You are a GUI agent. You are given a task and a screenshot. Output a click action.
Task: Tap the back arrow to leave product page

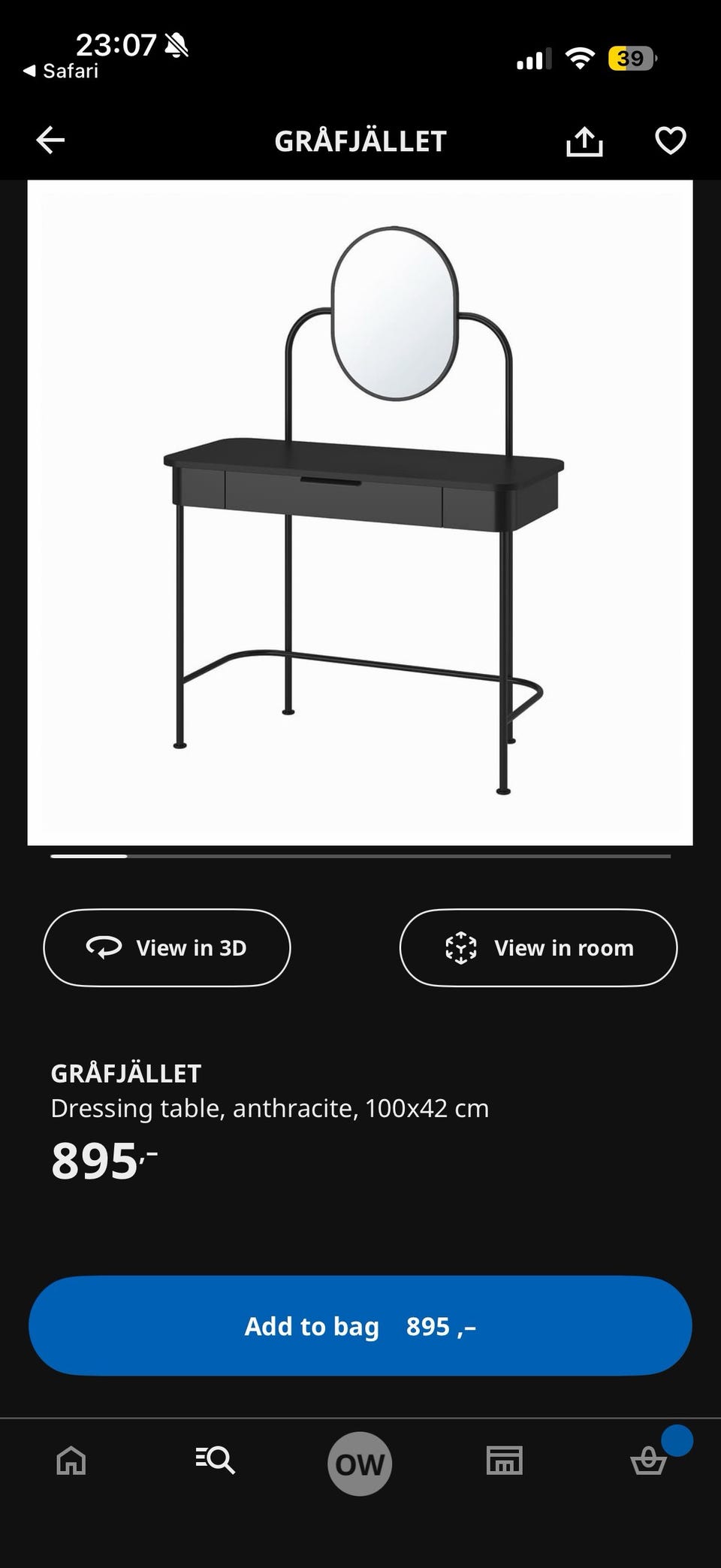click(x=49, y=140)
